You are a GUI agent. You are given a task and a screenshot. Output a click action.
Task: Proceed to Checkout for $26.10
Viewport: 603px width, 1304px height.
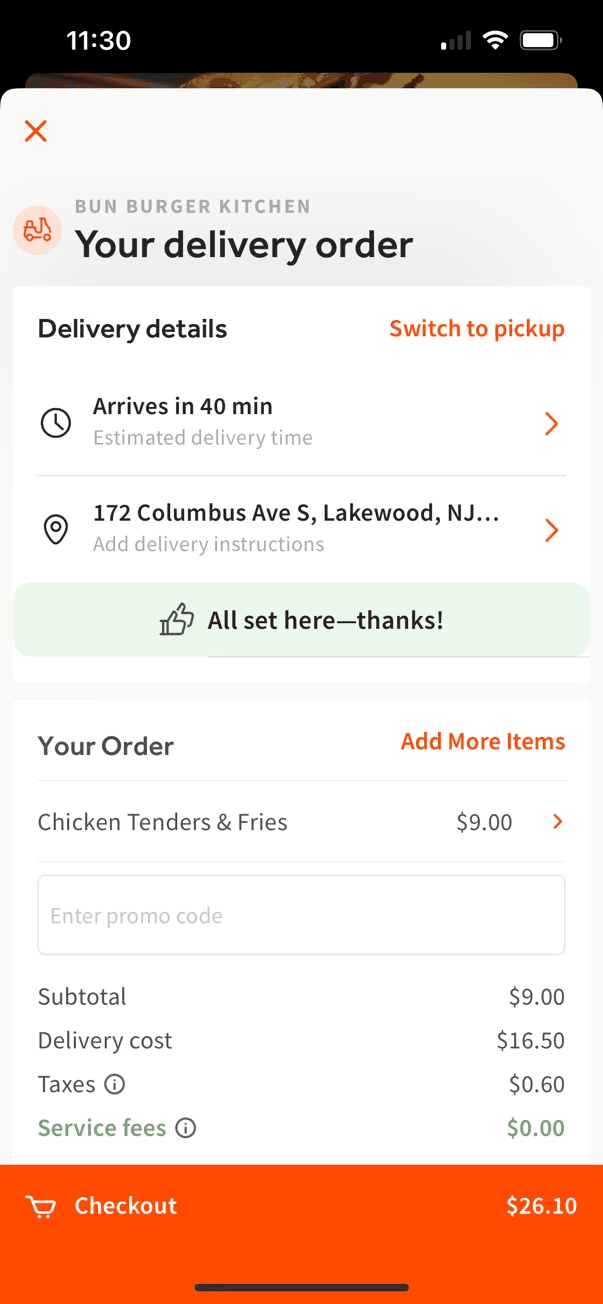(301, 1206)
